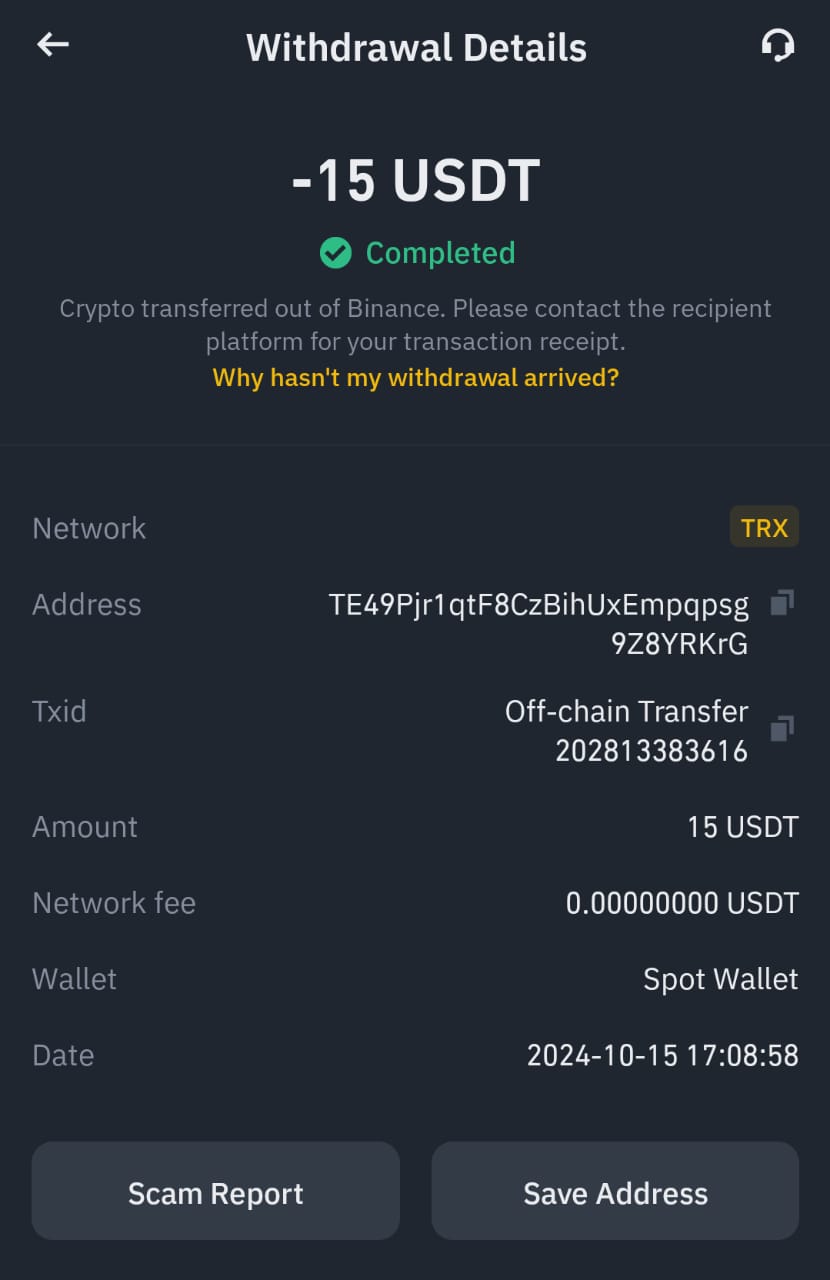Copy the withdrawal address using its copy icon
This screenshot has height=1280, width=830.
(781, 602)
